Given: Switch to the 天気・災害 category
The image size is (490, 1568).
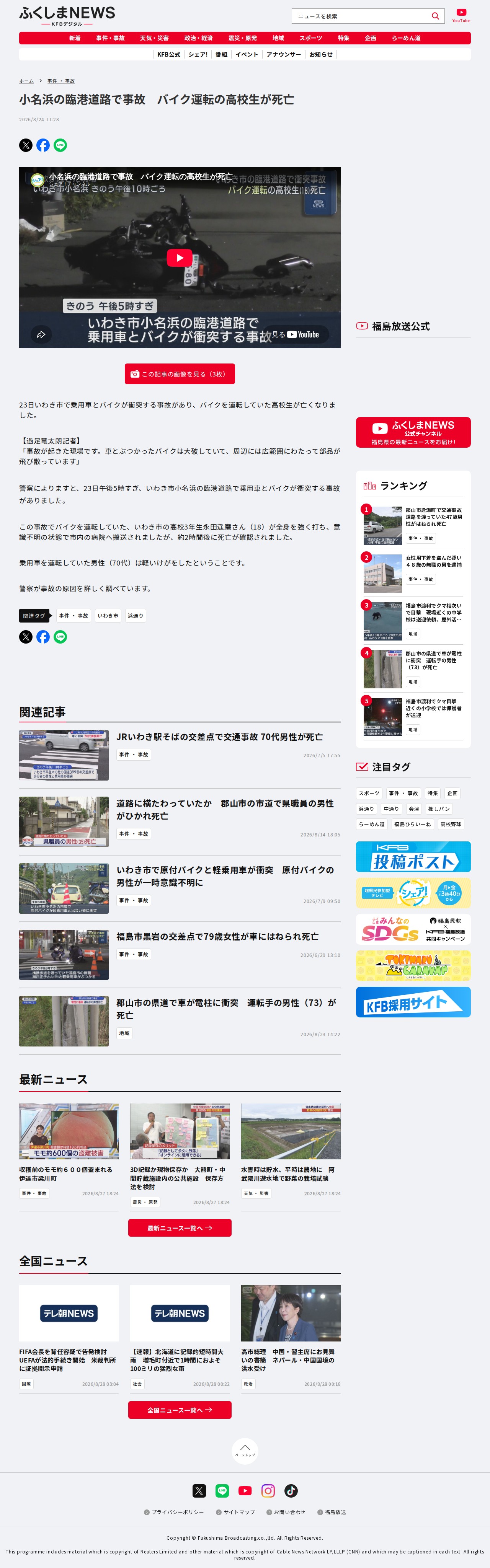Looking at the screenshot, I should [154, 38].
